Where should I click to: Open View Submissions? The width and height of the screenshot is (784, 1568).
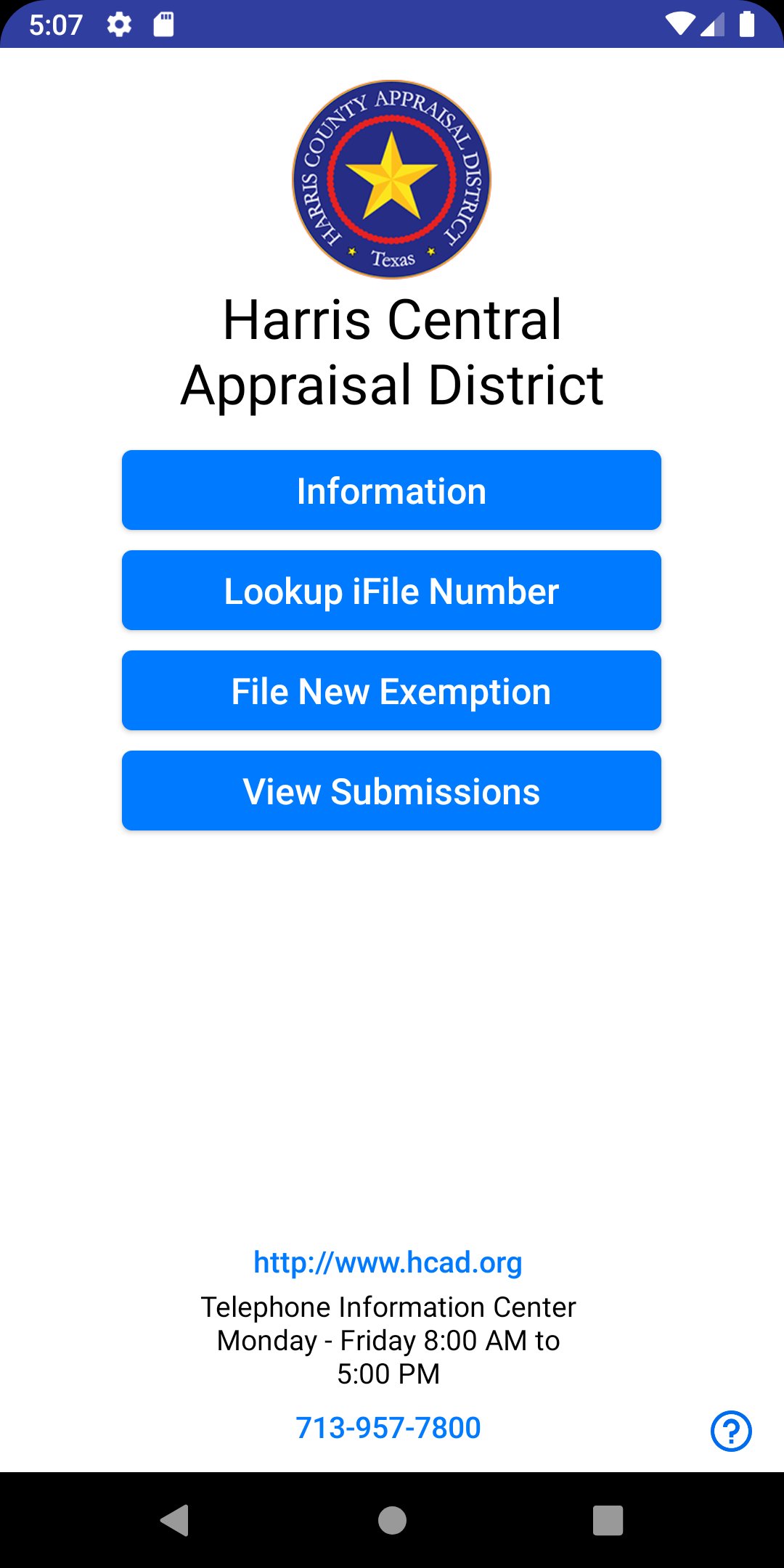tap(391, 791)
